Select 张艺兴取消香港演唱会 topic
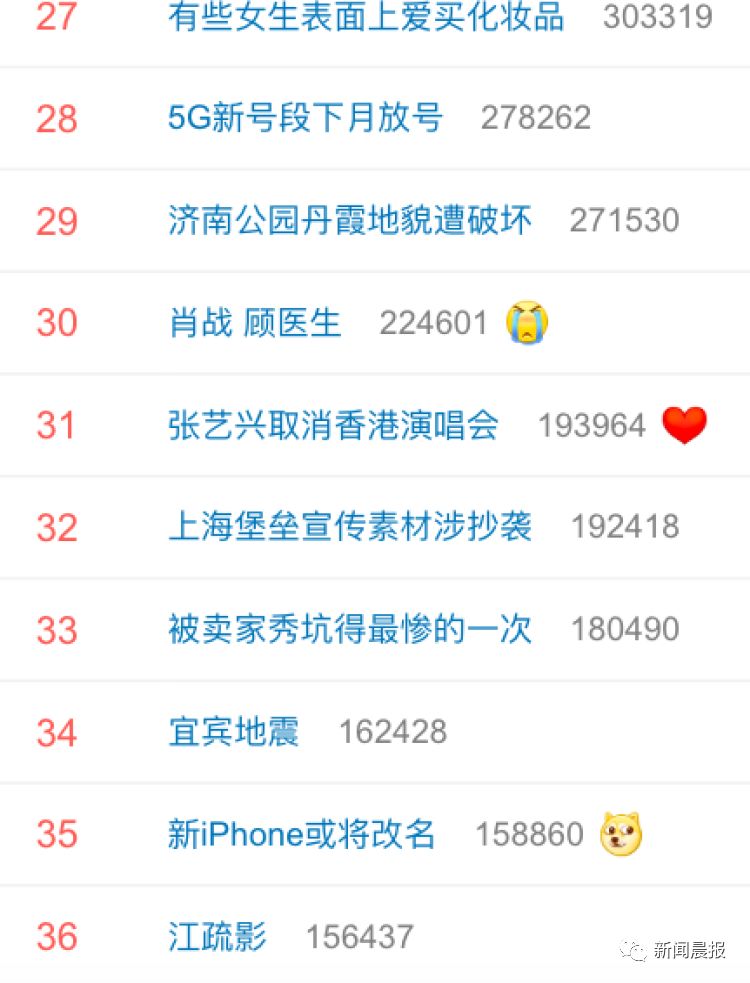The height and width of the screenshot is (983, 750). click(x=333, y=425)
